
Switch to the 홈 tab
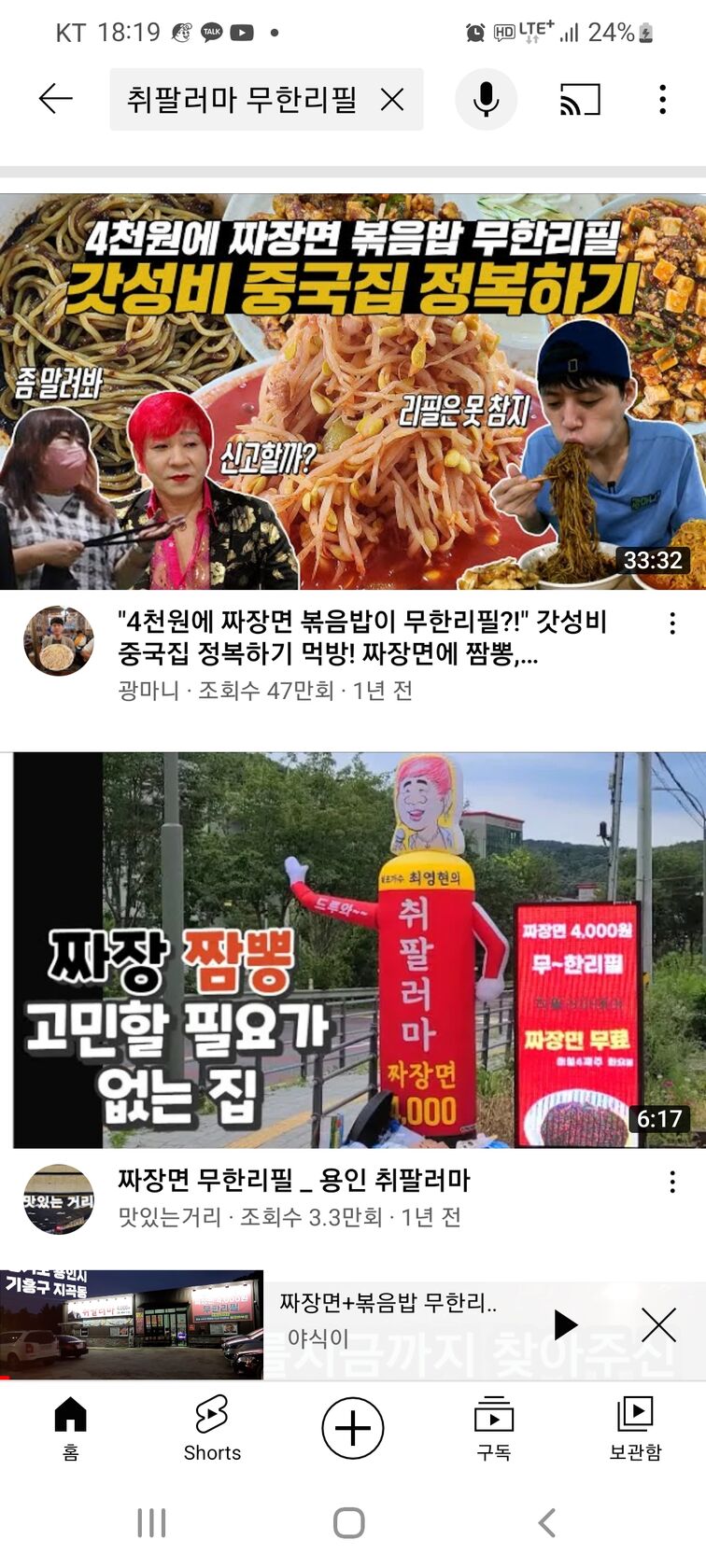(x=71, y=1428)
